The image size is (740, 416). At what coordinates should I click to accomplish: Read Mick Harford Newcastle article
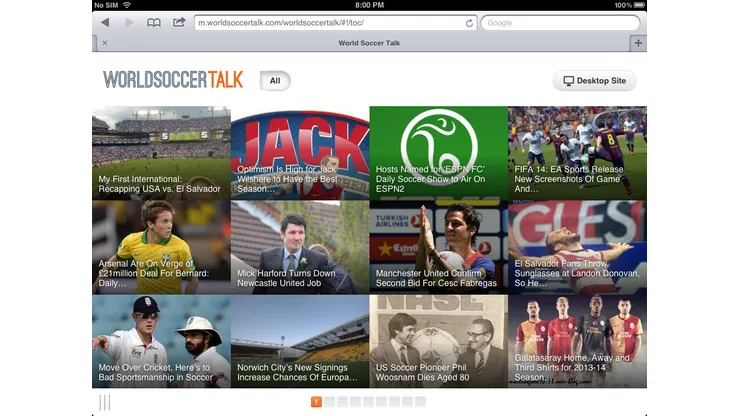[x=299, y=247]
